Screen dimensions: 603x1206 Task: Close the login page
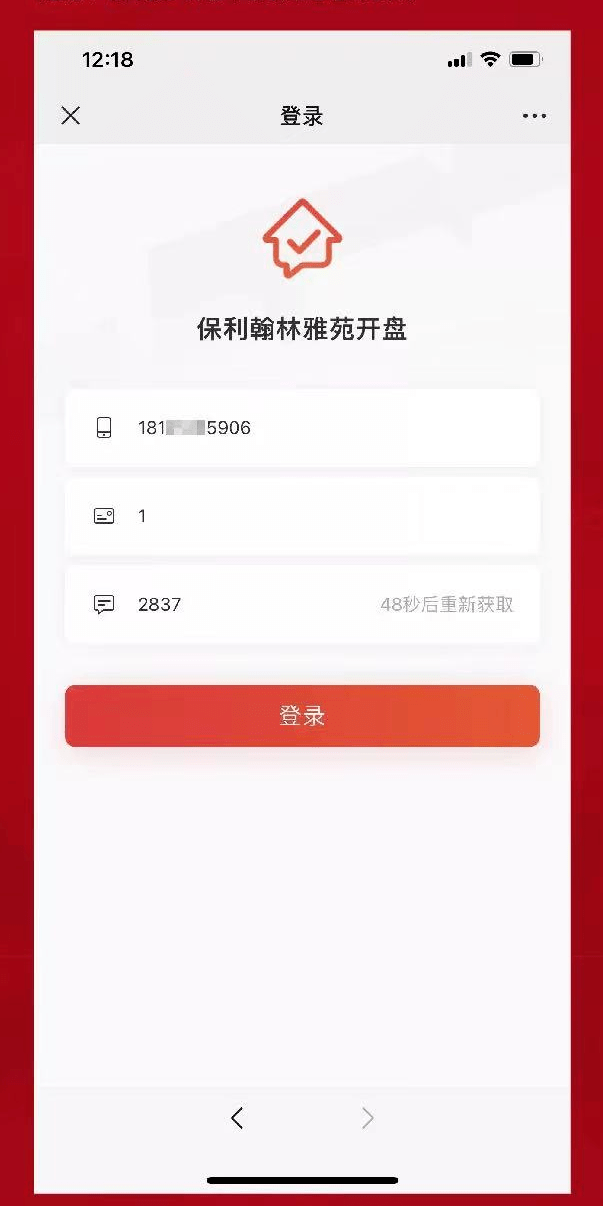pyautogui.click(x=70, y=116)
